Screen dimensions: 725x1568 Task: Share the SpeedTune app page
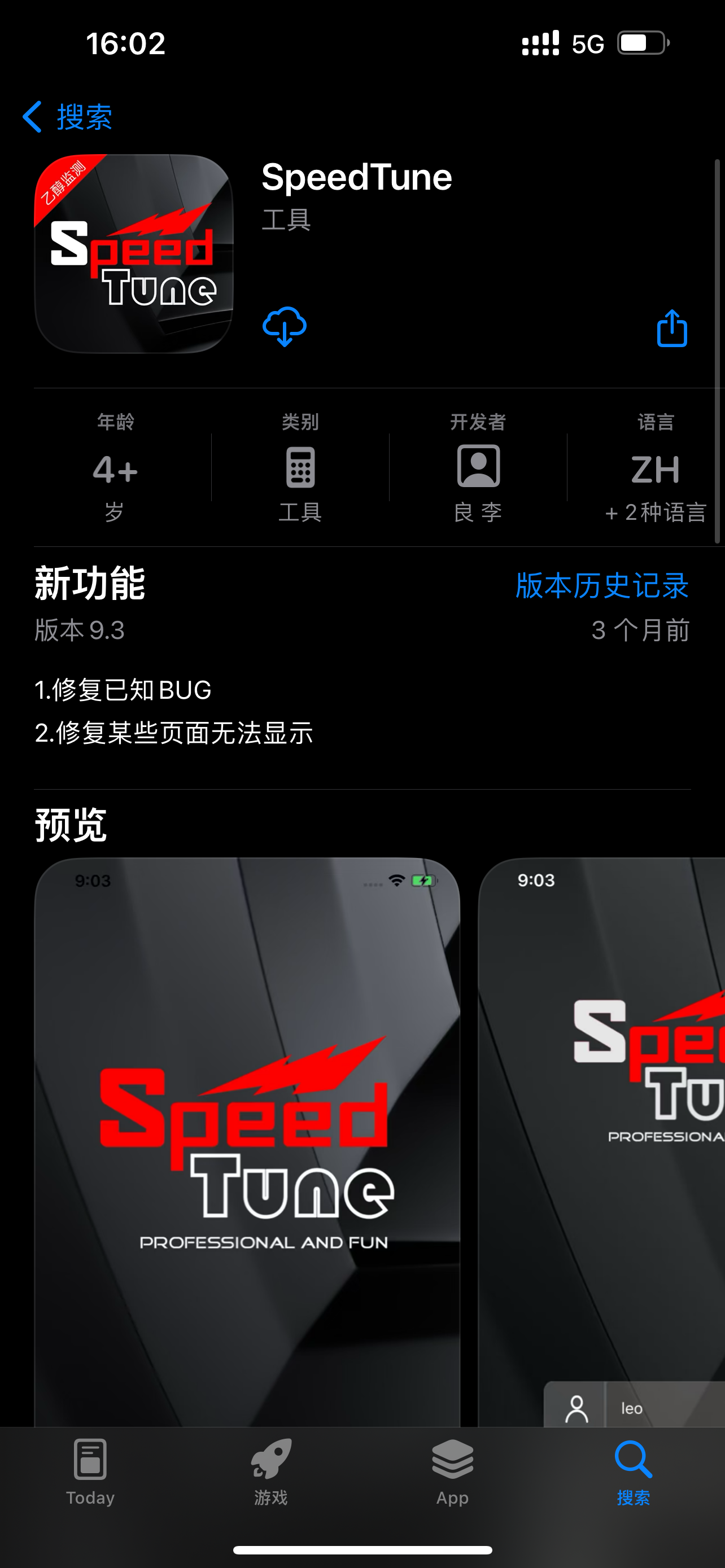pyautogui.click(x=672, y=329)
